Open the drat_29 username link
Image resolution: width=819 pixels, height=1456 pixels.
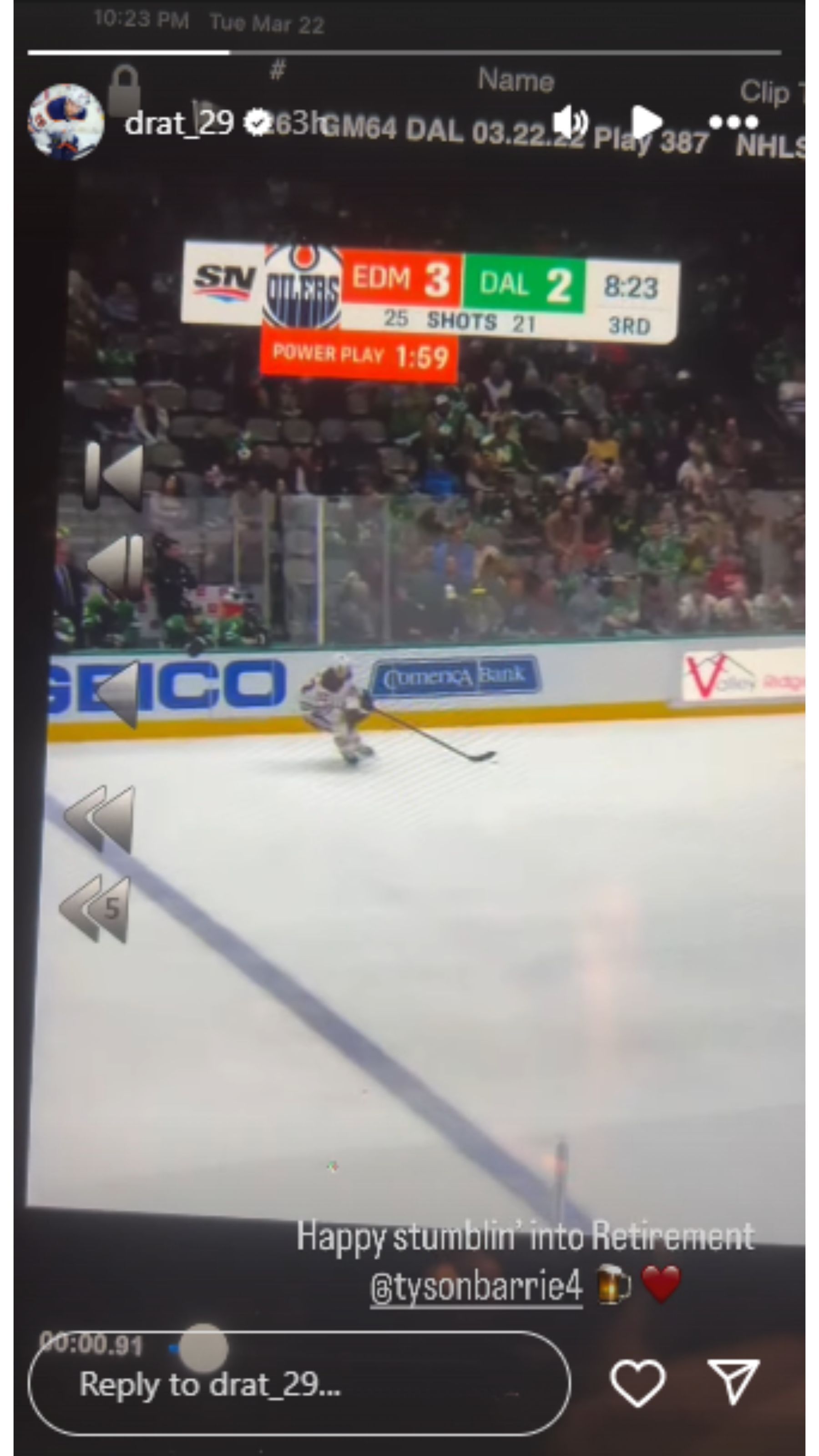pyautogui.click(x=179, y=123)
